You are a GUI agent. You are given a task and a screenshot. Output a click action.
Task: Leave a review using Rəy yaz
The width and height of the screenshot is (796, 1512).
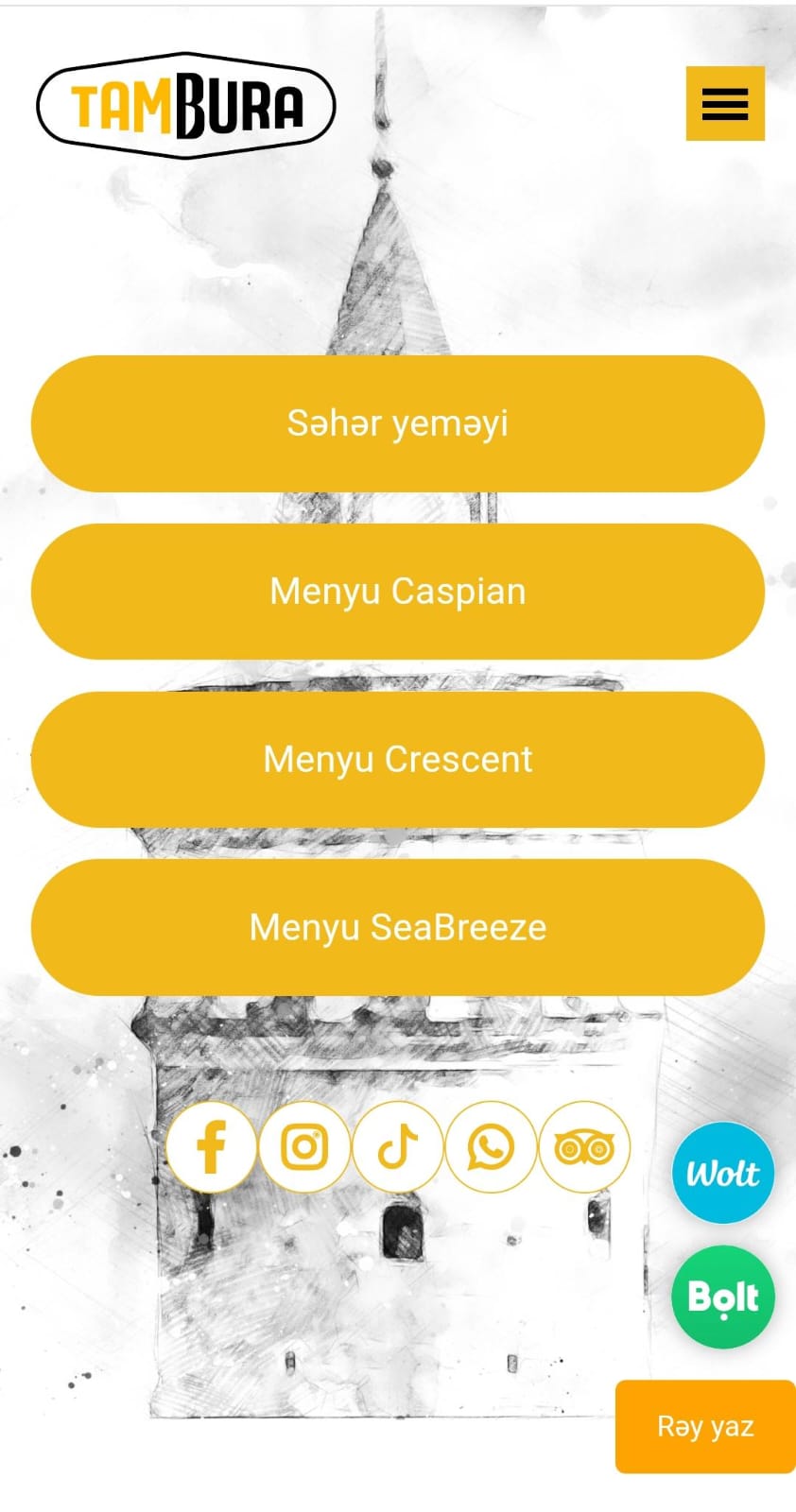703,1427
